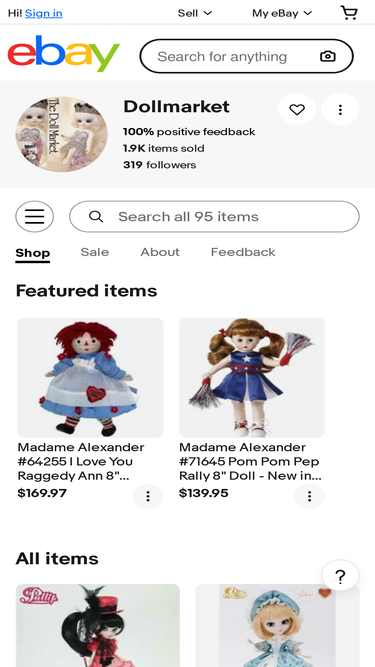Save Dollmarket seller with the heart icon
Viewport: 375px width, 667px height.
point(297,109)
